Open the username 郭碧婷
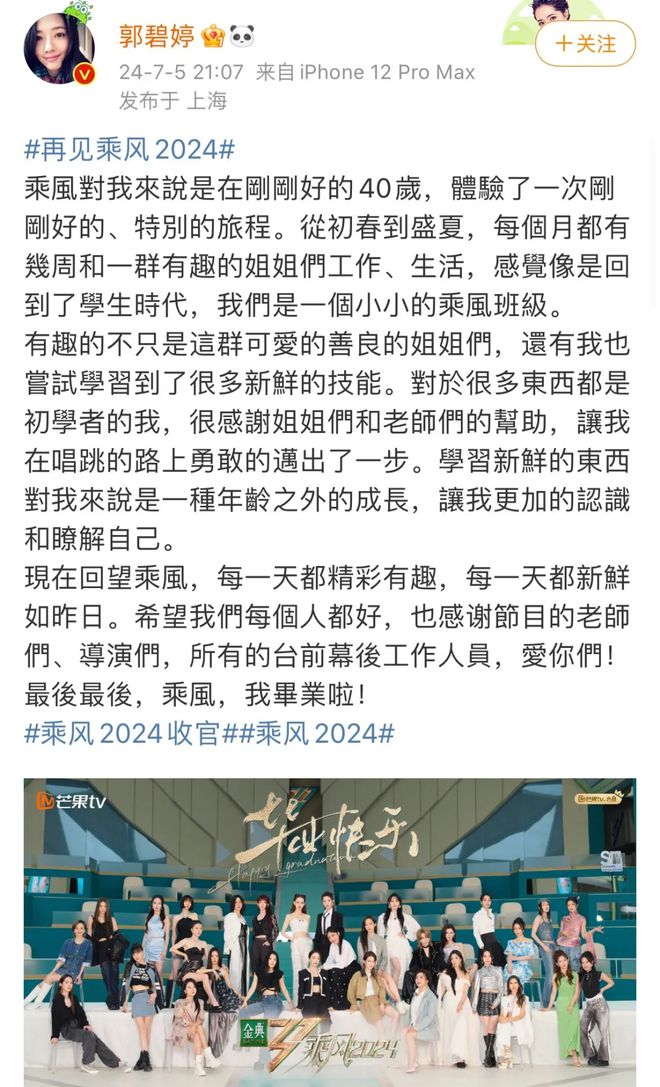 click(x=157, y=36)
